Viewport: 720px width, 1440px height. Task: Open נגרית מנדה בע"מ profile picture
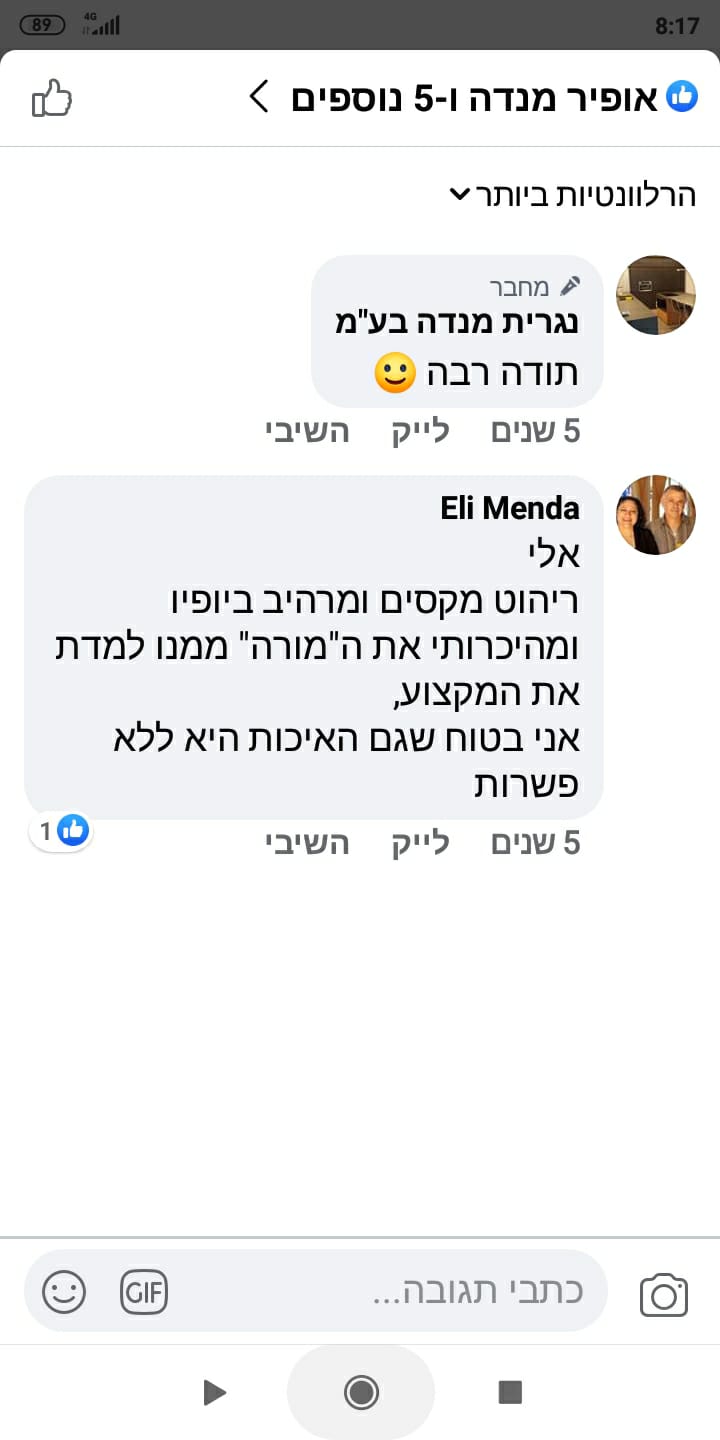(655, 295)
